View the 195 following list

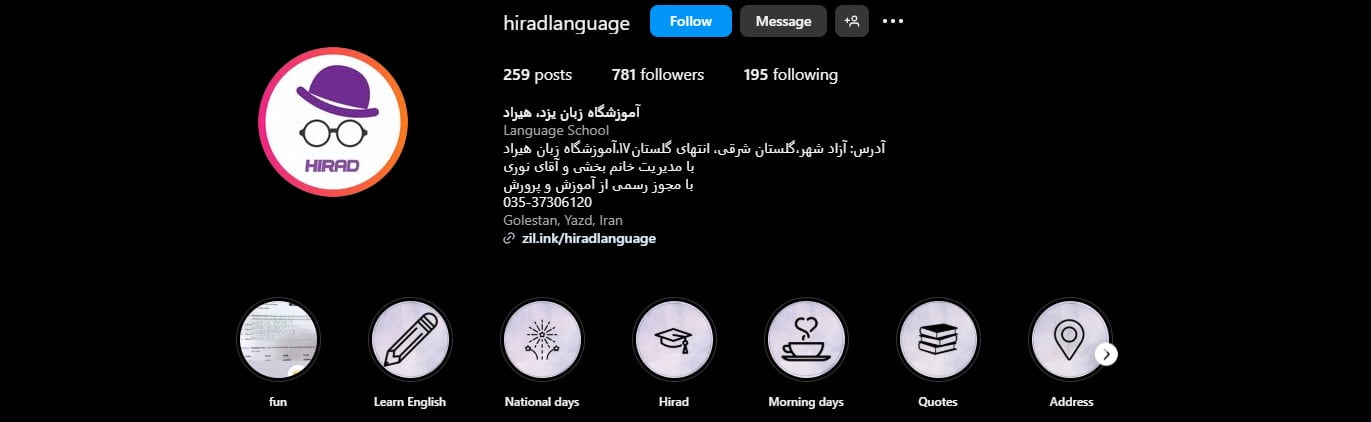pyautogui.click(x=790, y=75)
